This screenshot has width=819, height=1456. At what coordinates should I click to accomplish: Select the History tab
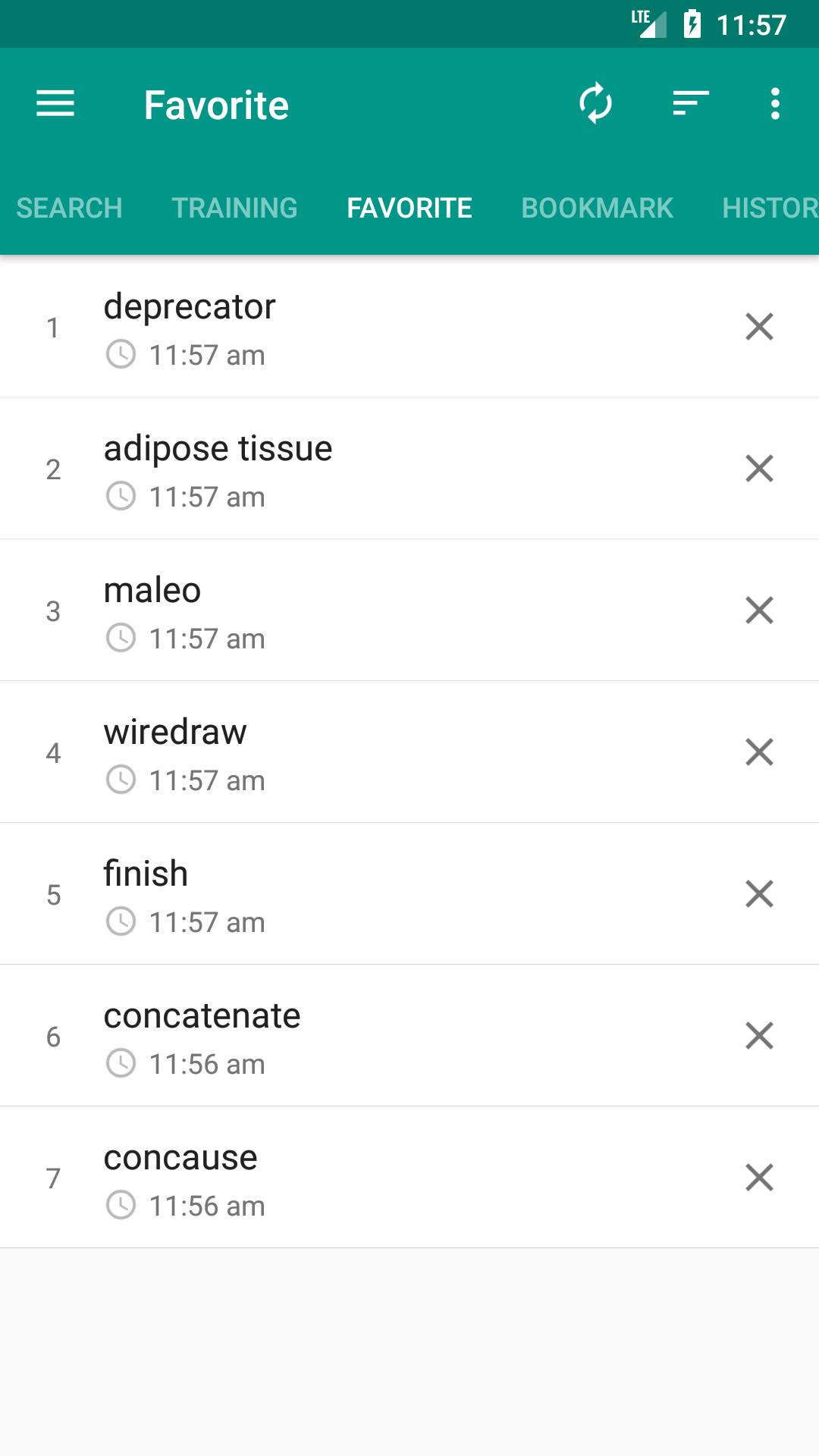click(770, 208)
